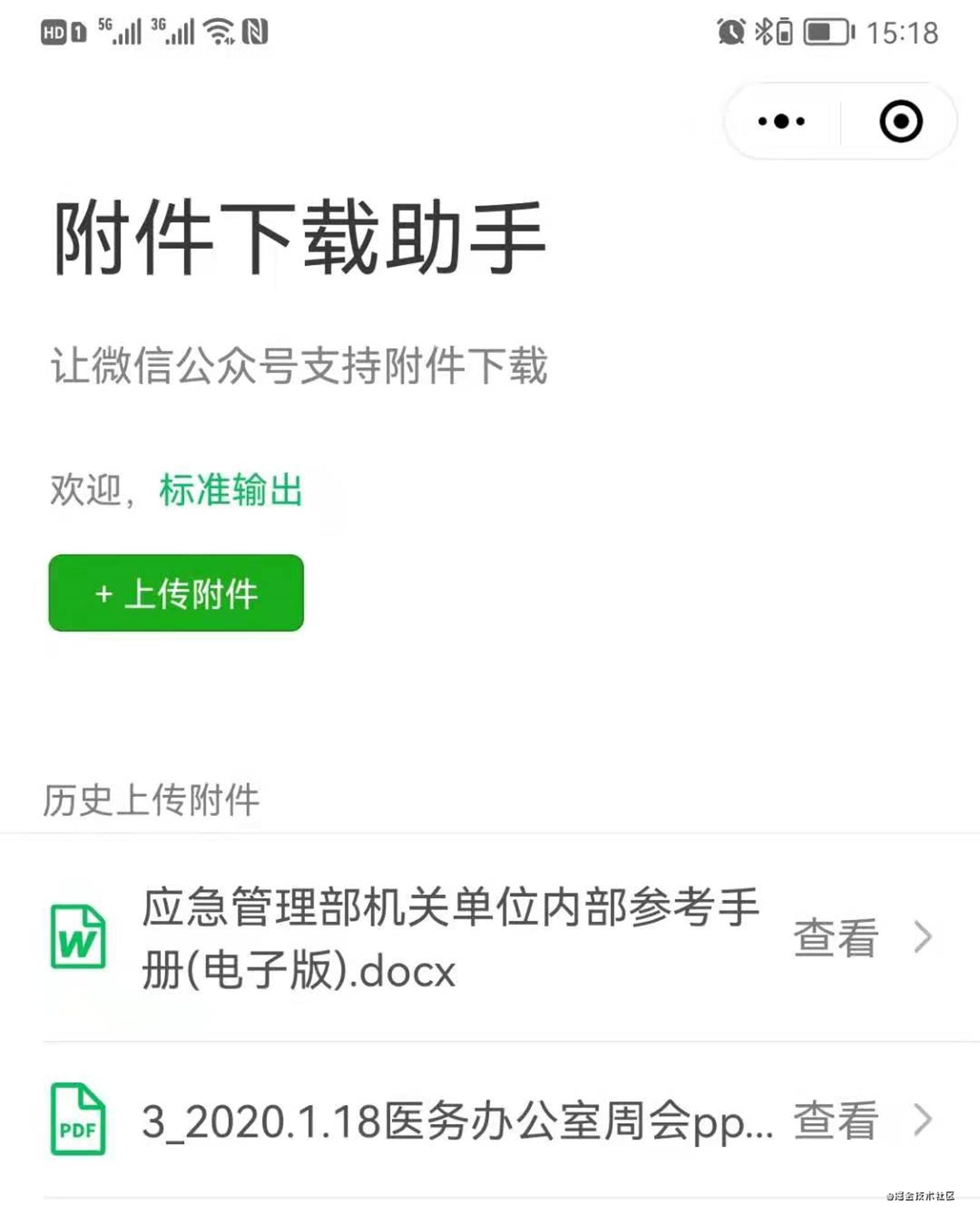The width and height of the screenshot is (980, 1225).
Task: Open the 3_2020.1.18医务办公室周会 PDF row
Action: pos(456,1121)
